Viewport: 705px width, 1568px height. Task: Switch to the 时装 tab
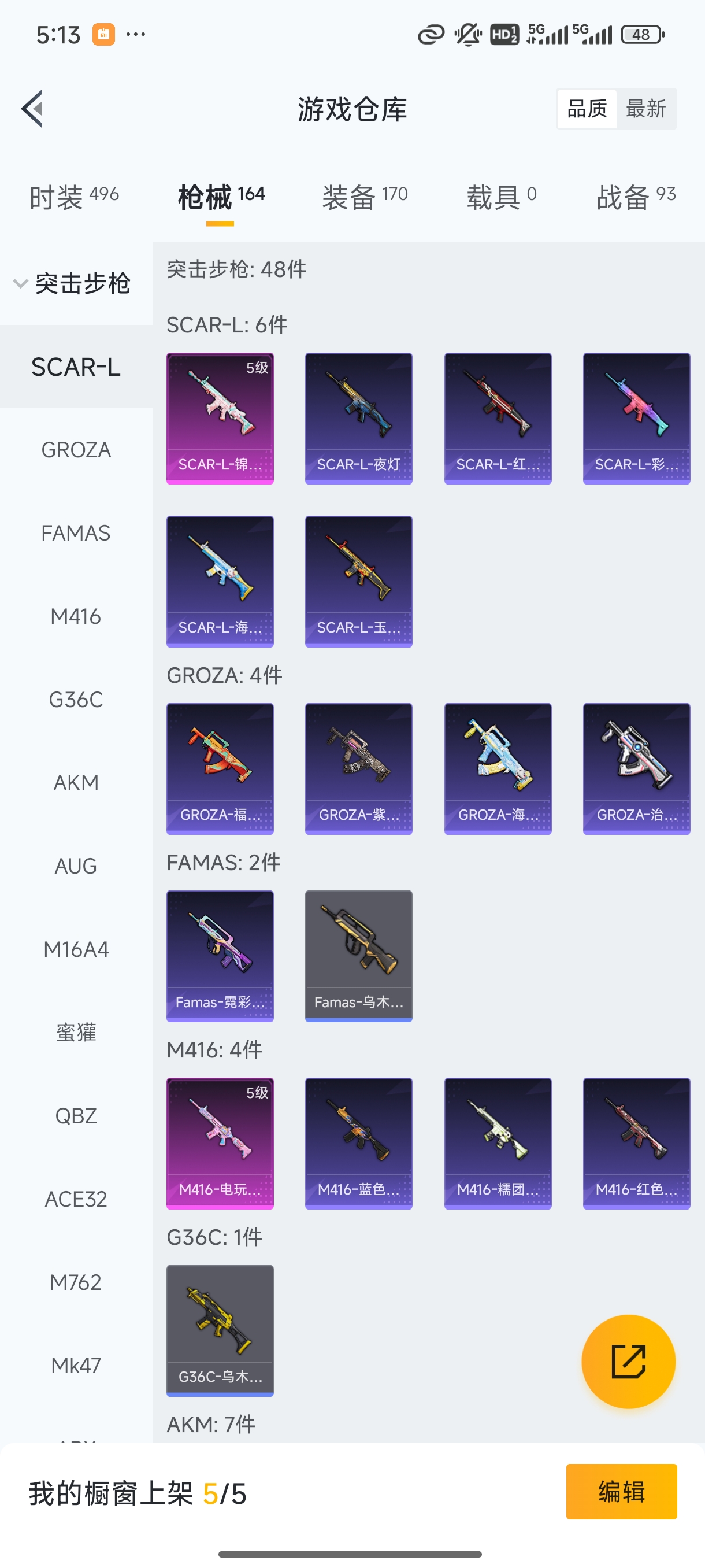coord(73,197)
